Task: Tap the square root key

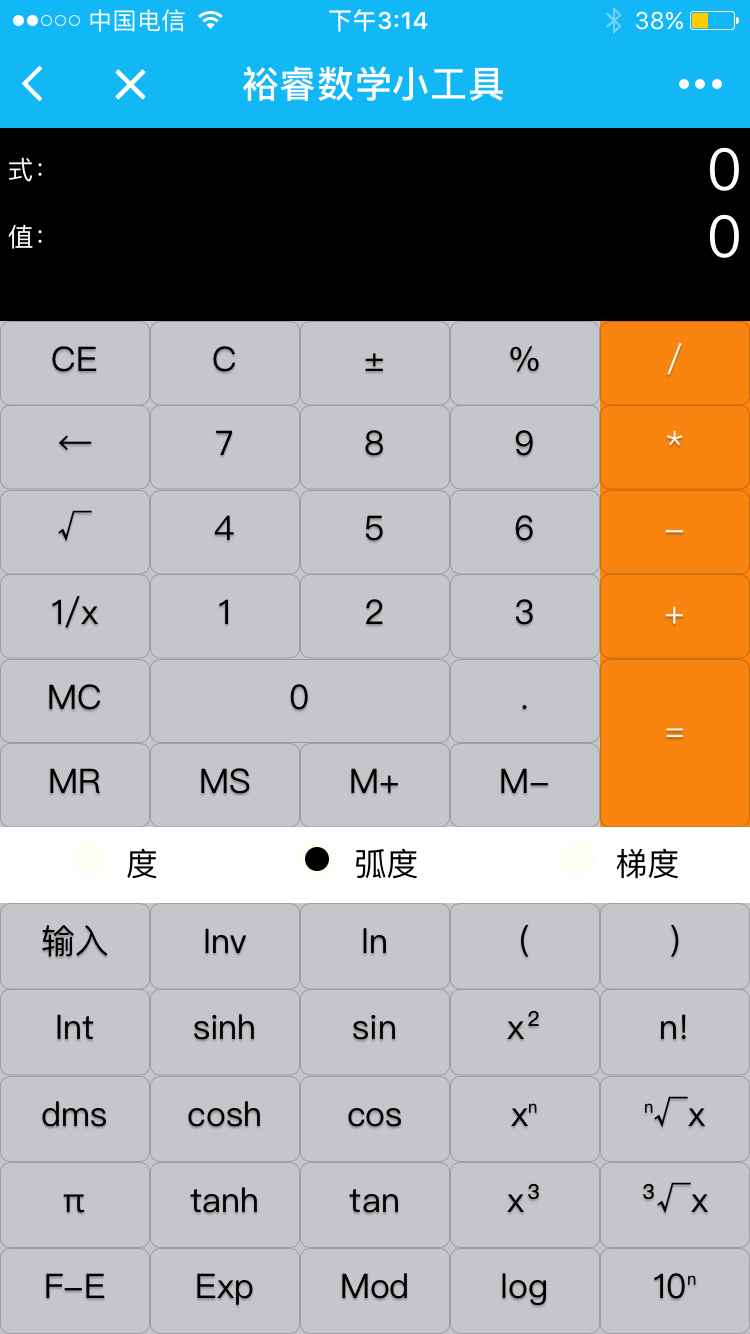Action: click(x=75, y=530)
